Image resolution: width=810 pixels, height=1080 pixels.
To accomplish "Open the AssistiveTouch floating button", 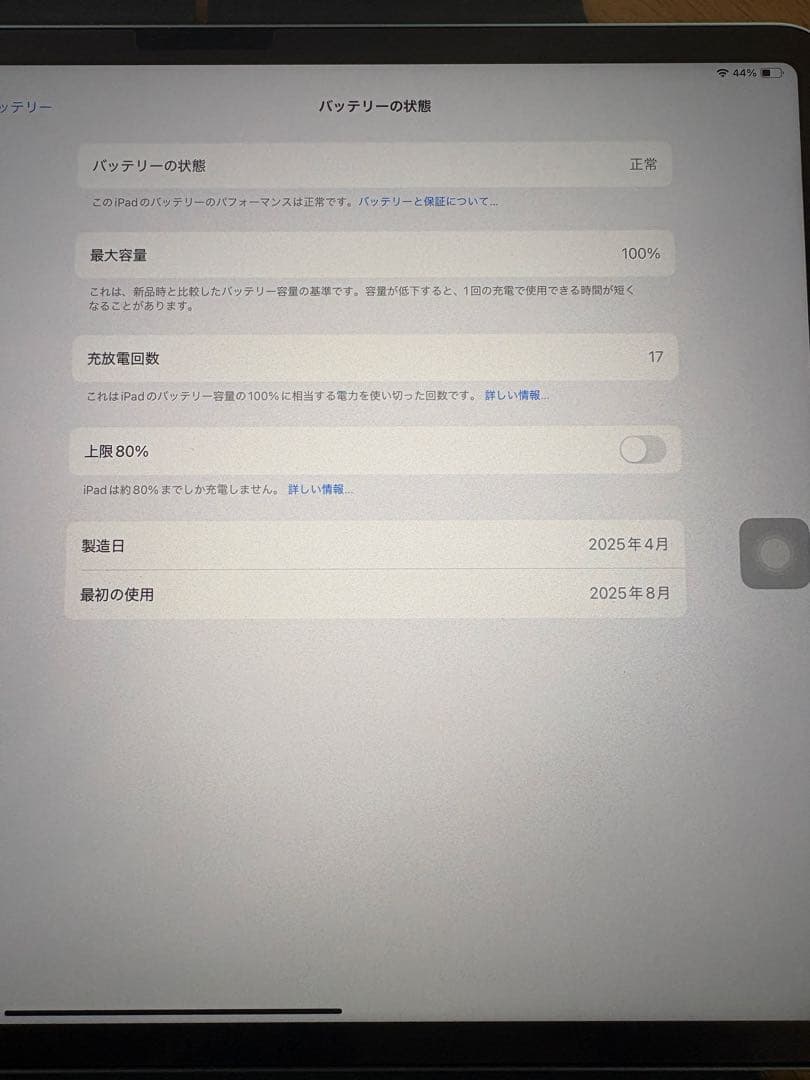I will tap(773, 555).
